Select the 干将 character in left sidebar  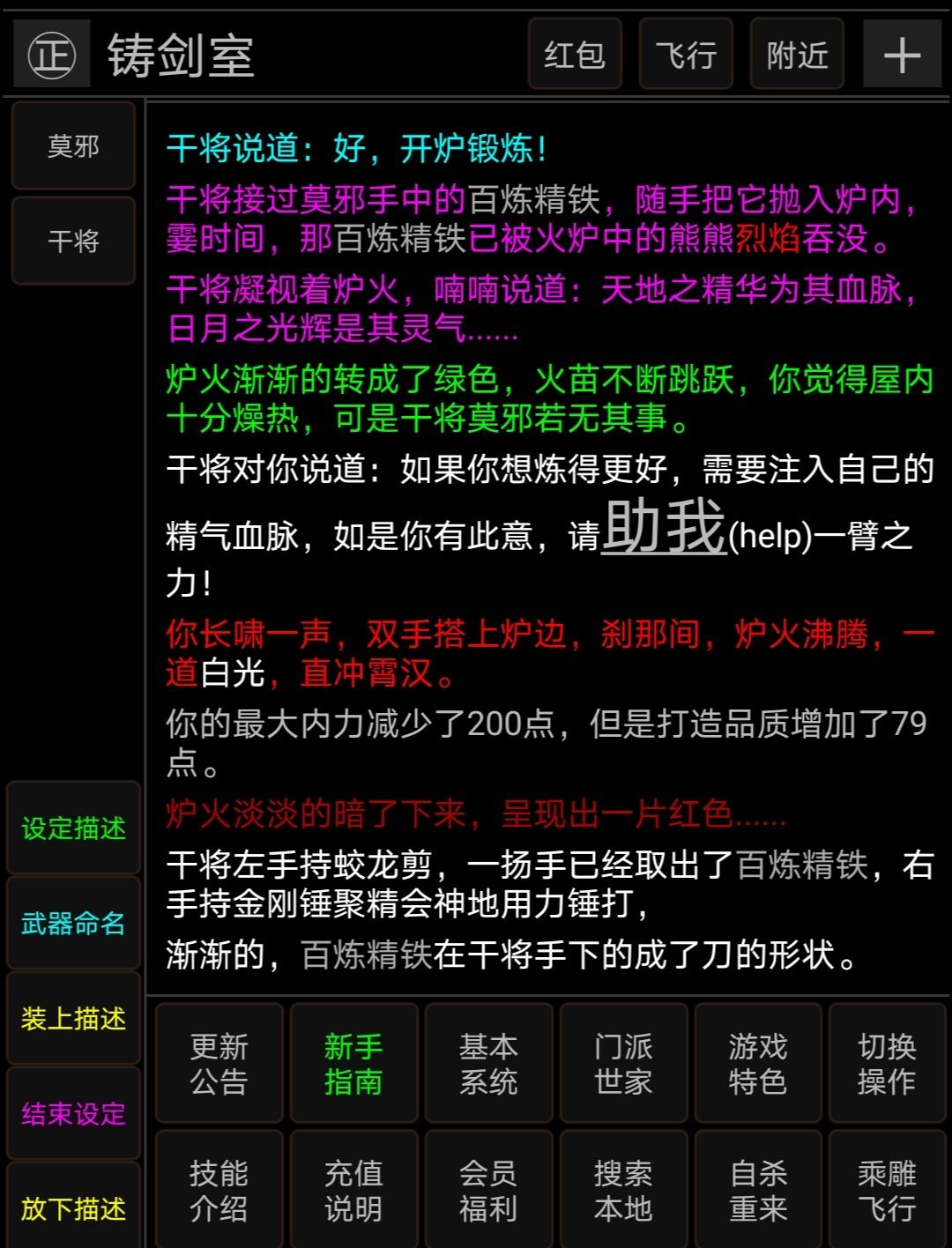click(x=72, y=240)
